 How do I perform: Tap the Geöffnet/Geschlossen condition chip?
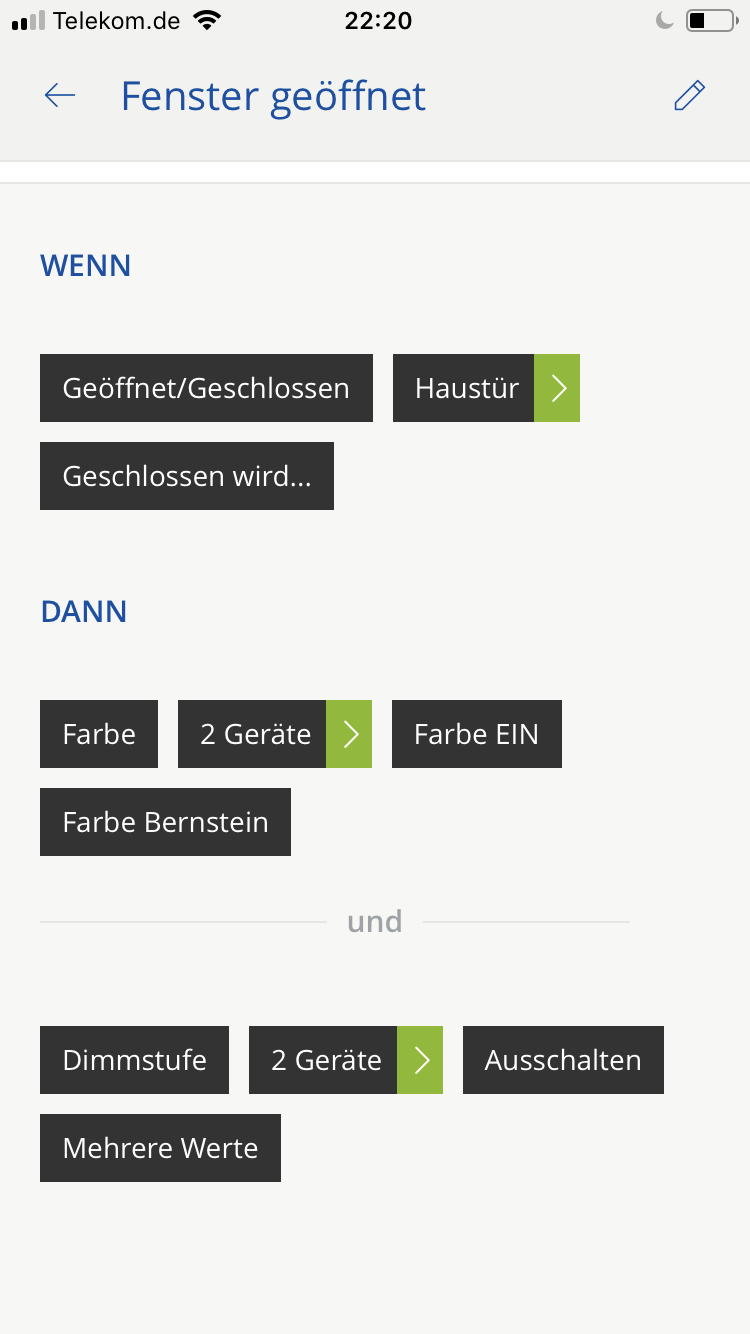coord(206,388)
